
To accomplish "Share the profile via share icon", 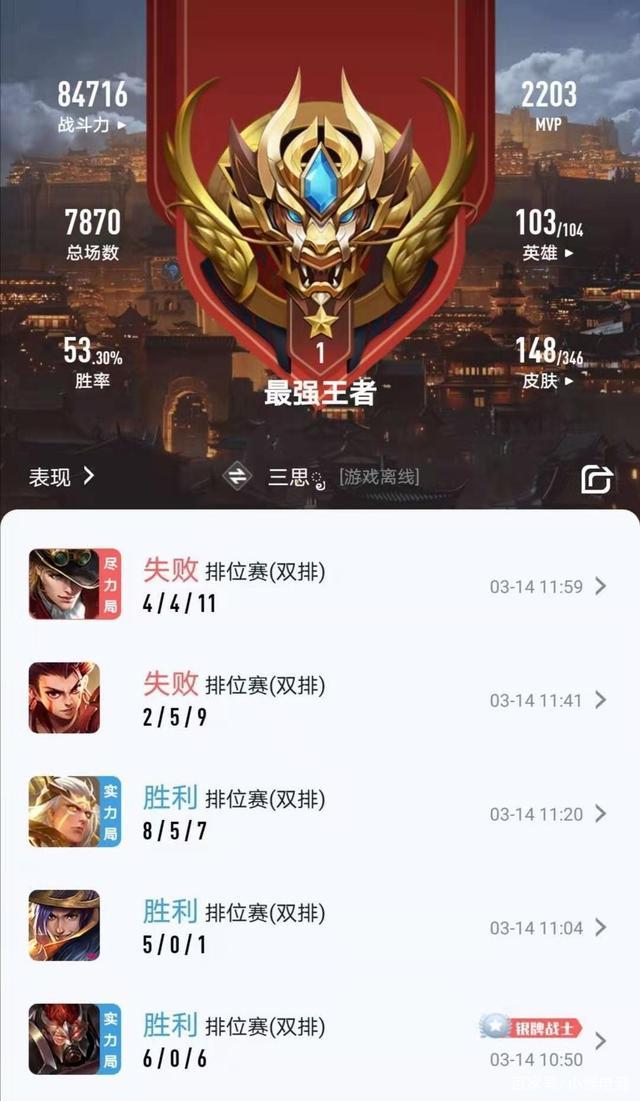I will (597, 479).
